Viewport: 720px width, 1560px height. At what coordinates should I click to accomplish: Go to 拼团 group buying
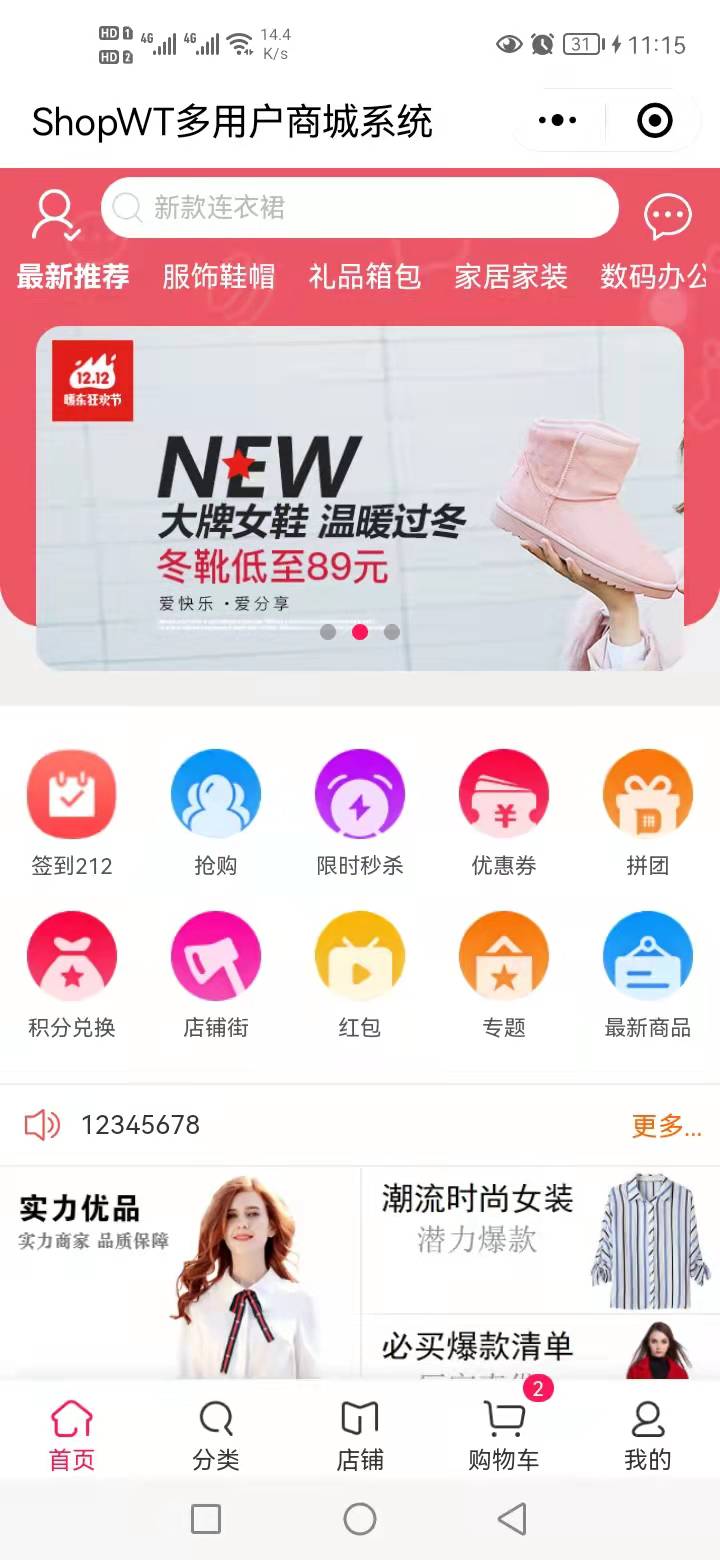647,812
